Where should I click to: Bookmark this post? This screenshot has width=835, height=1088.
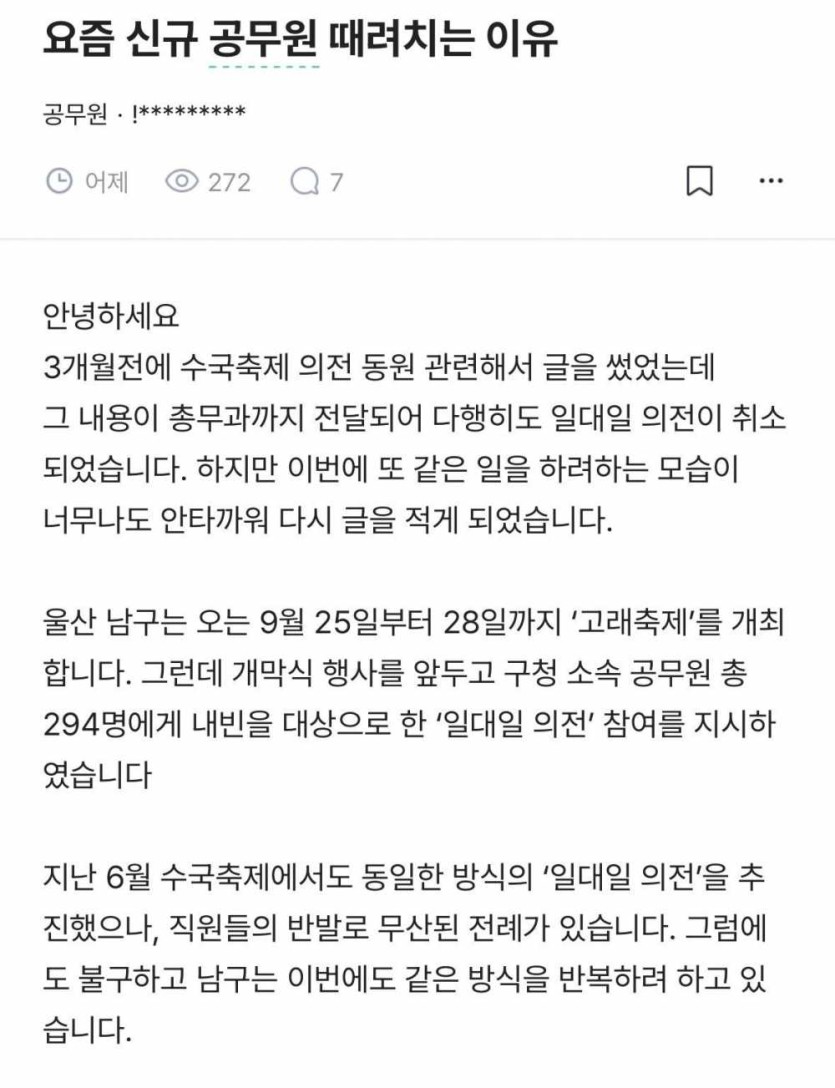tap(699, 181)
